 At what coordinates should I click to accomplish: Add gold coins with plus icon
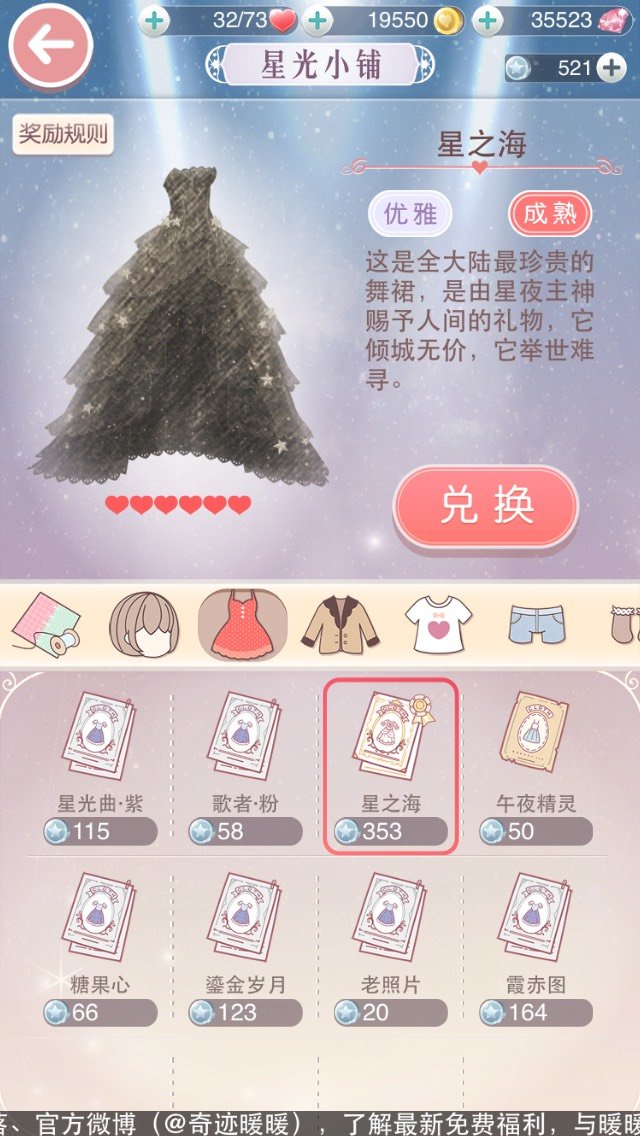tap(317, 20)
